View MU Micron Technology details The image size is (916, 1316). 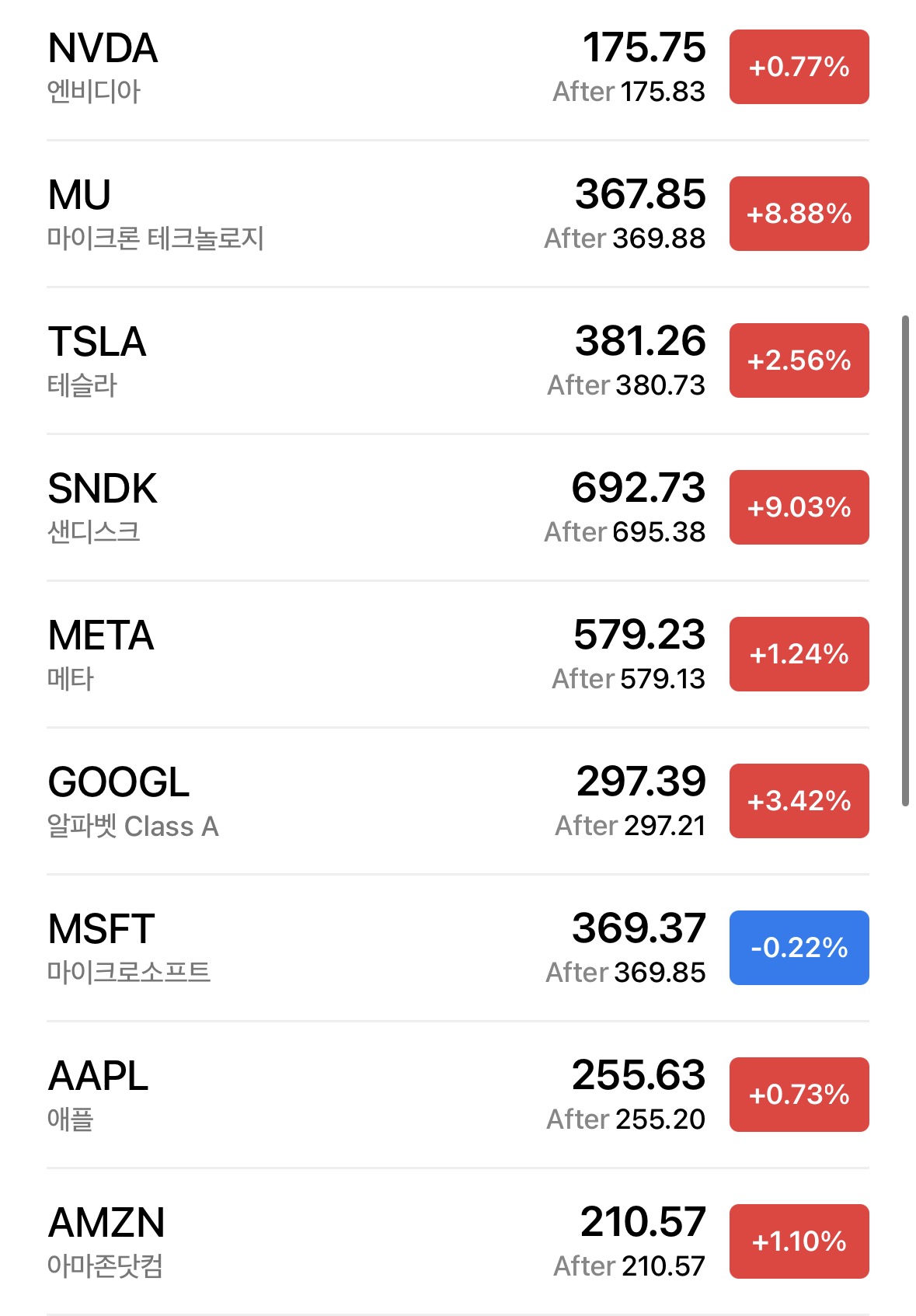pos(311,214)
